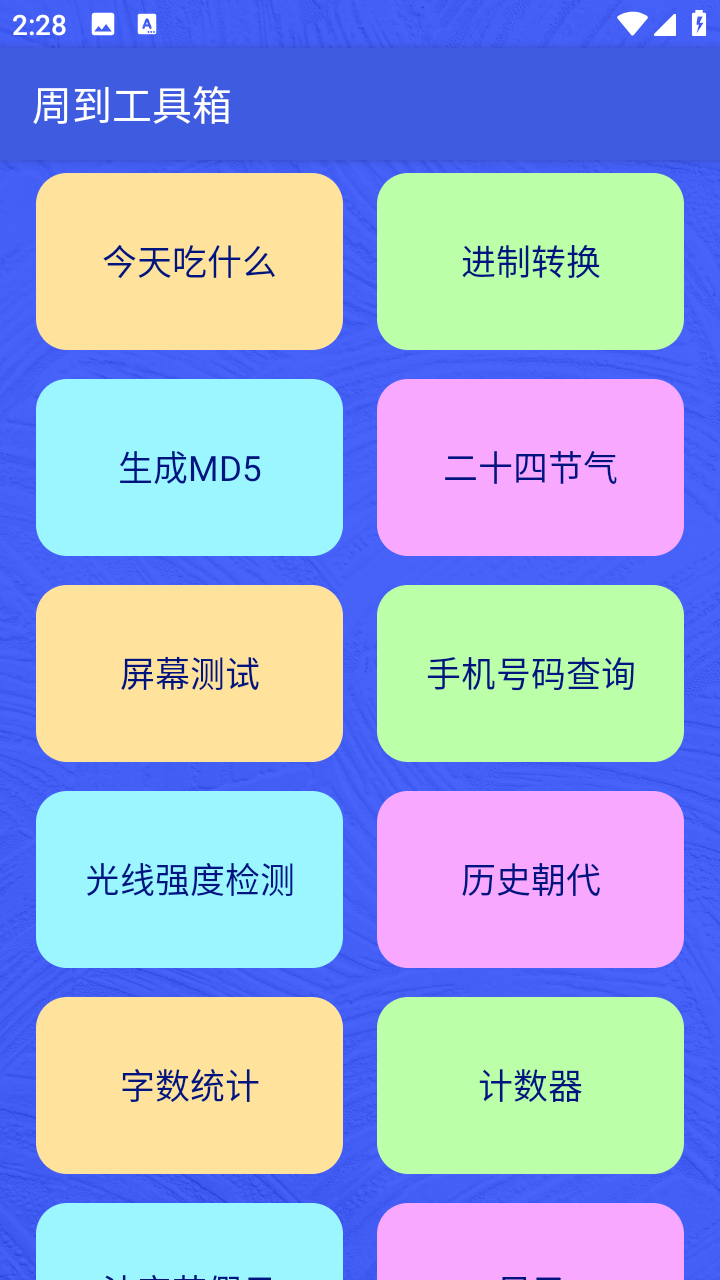Open 光线强度检测 tool

[x=189, y=880]
